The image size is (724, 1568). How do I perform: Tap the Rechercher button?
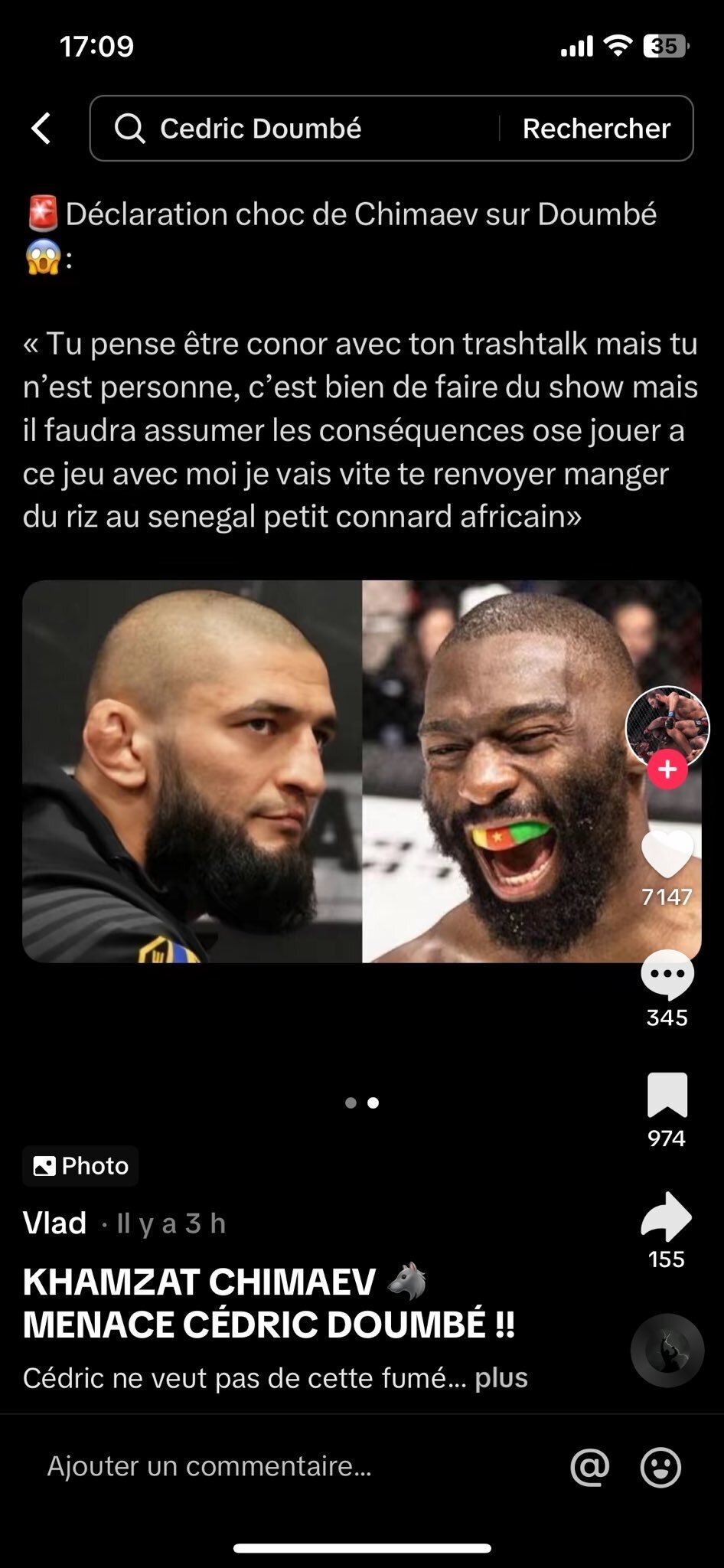[x=596, y=128]
